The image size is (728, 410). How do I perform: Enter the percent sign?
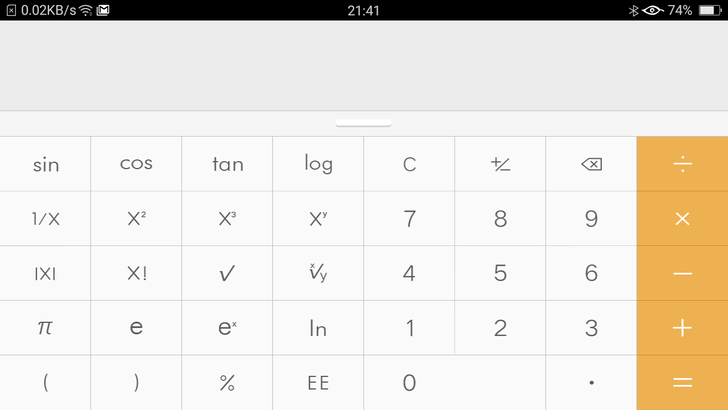click(x=227, y=383)
